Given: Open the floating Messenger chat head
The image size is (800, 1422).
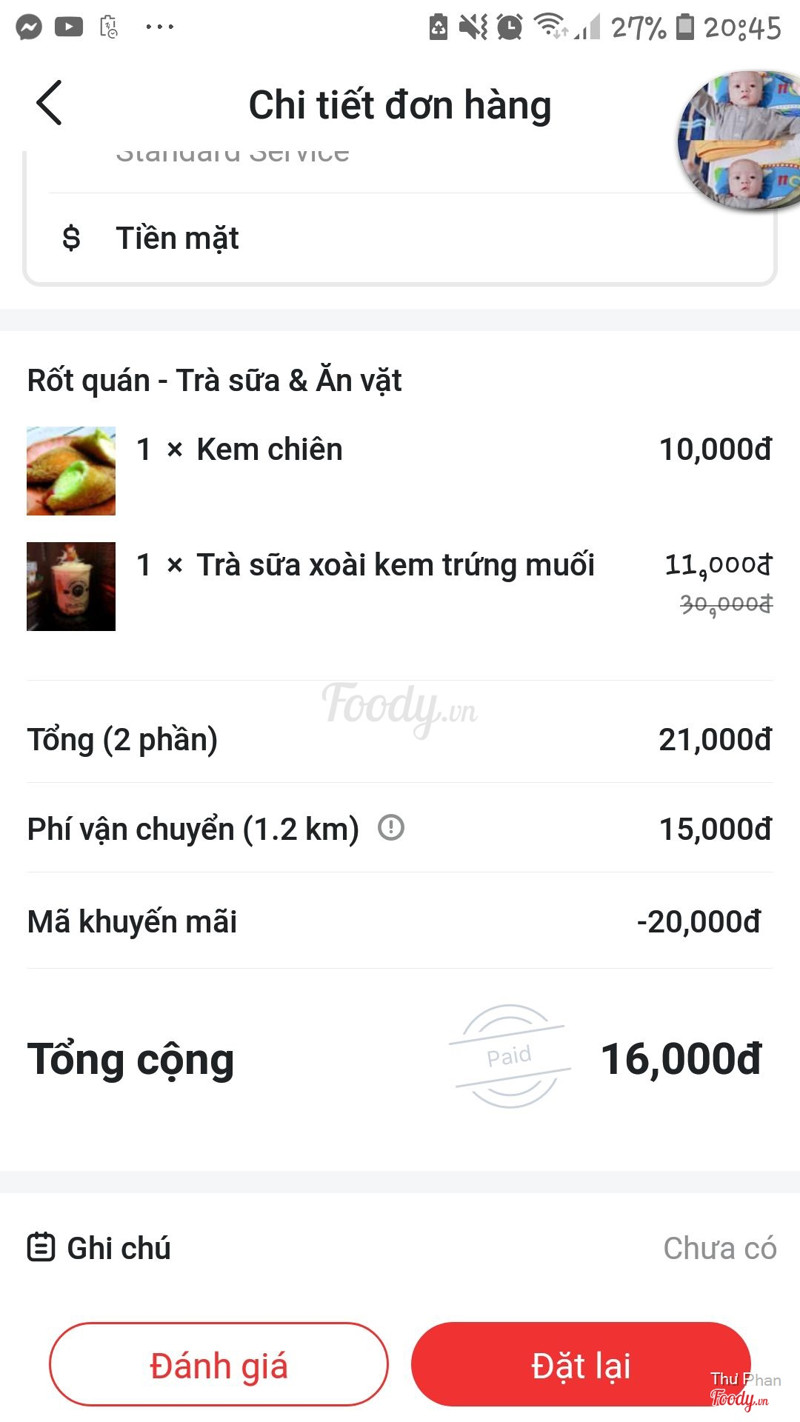Looking at the screenshot, I should tap(741, 140).
